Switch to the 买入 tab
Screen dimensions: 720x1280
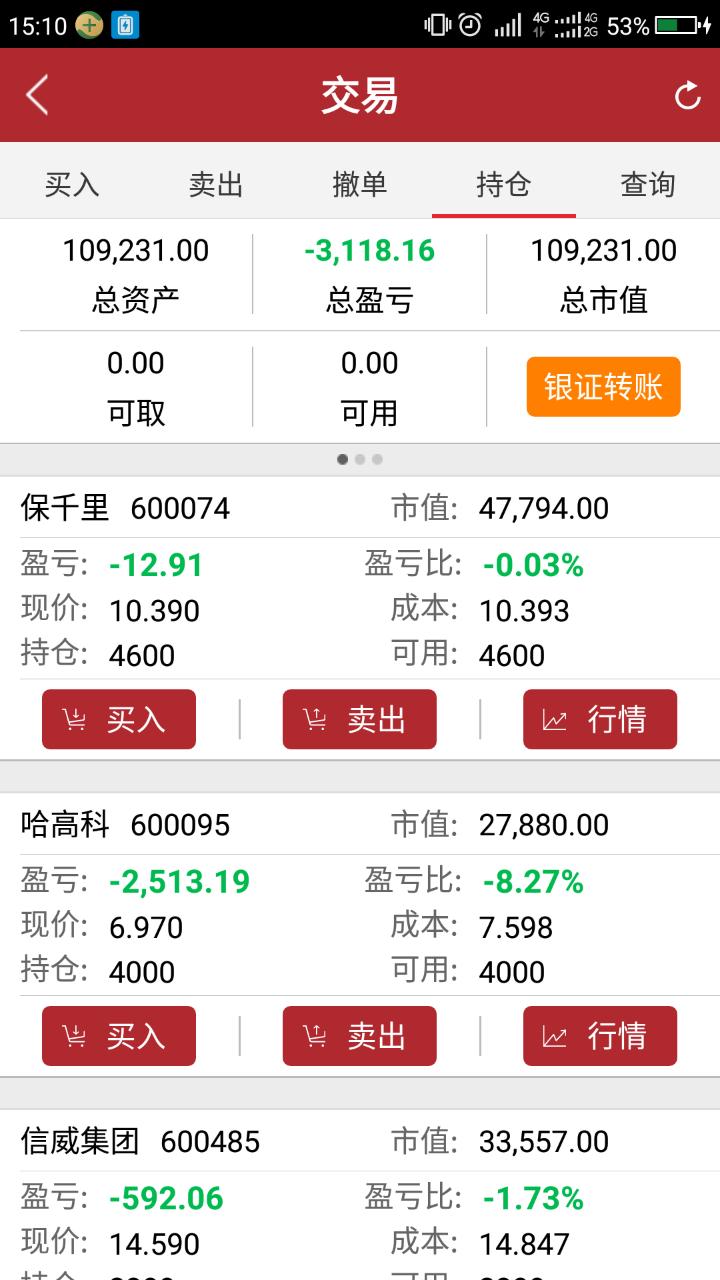point(72,185)
